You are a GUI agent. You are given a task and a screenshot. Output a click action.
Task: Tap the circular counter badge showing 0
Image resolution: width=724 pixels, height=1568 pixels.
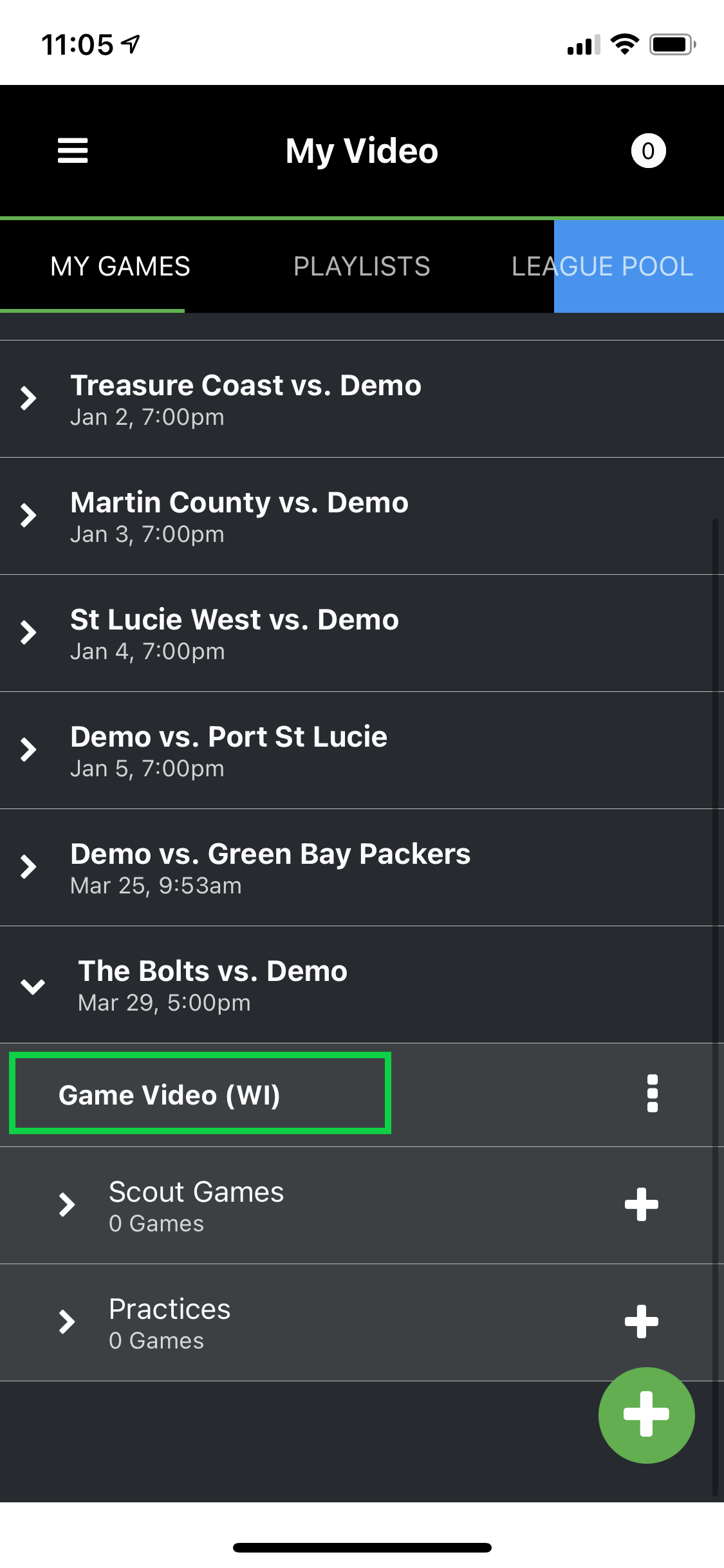pos(648,151)
